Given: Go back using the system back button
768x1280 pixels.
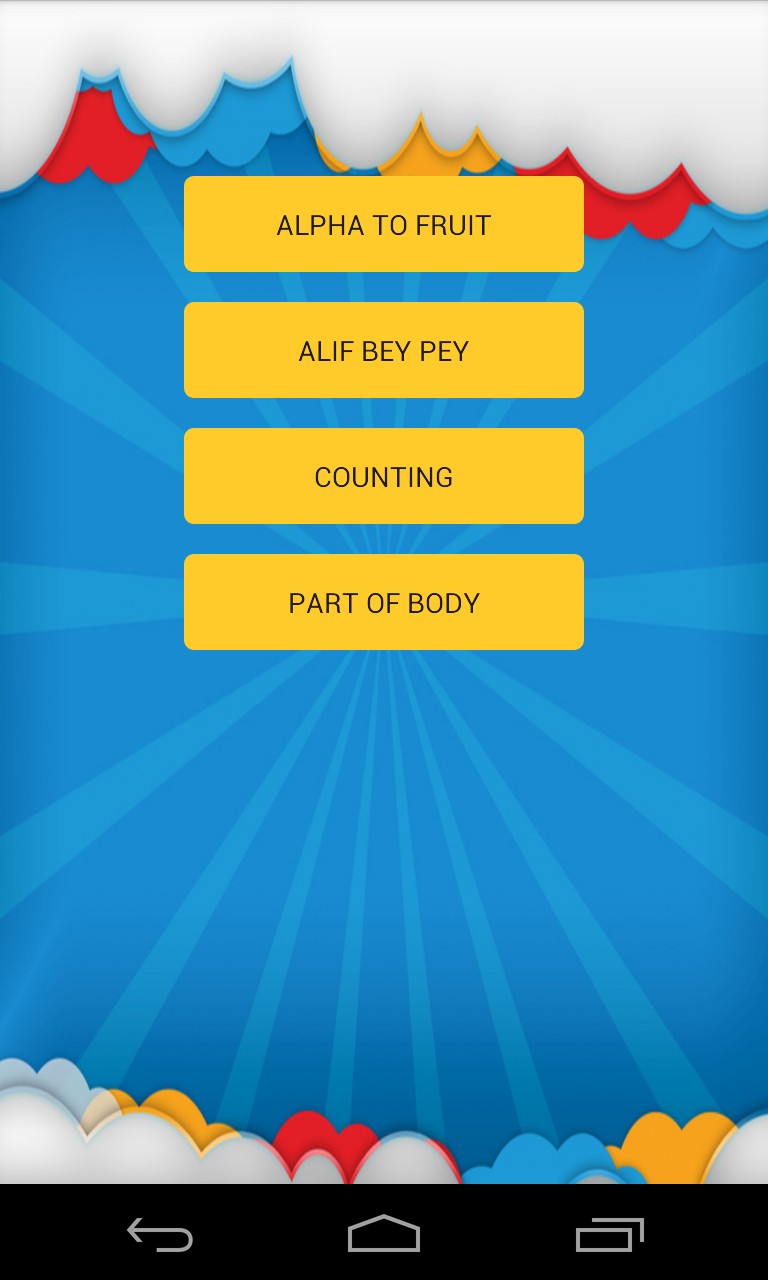Looking at the screenshot, I should point(160,1234).
